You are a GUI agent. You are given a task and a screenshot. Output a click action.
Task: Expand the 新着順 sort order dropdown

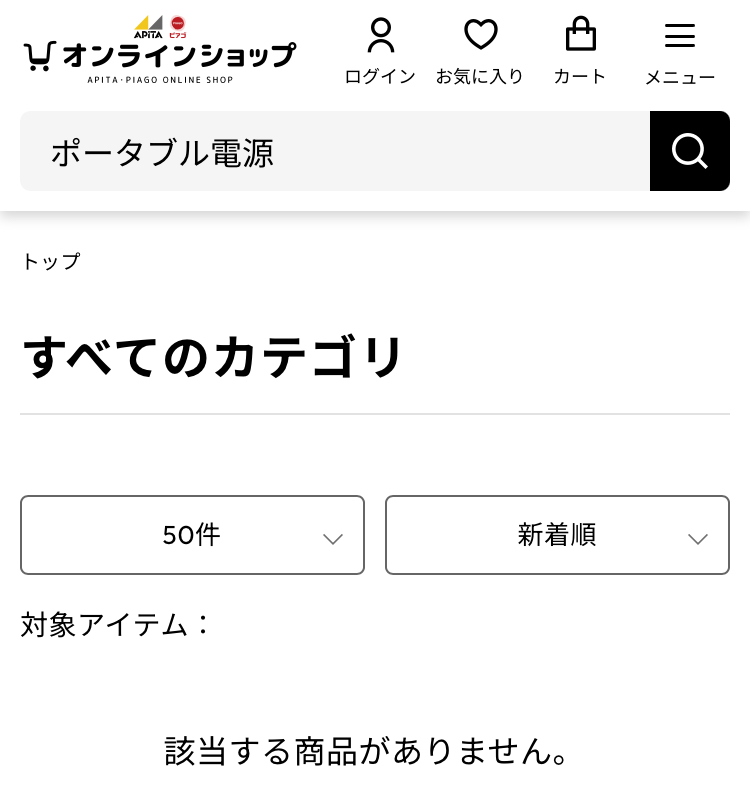557,535
